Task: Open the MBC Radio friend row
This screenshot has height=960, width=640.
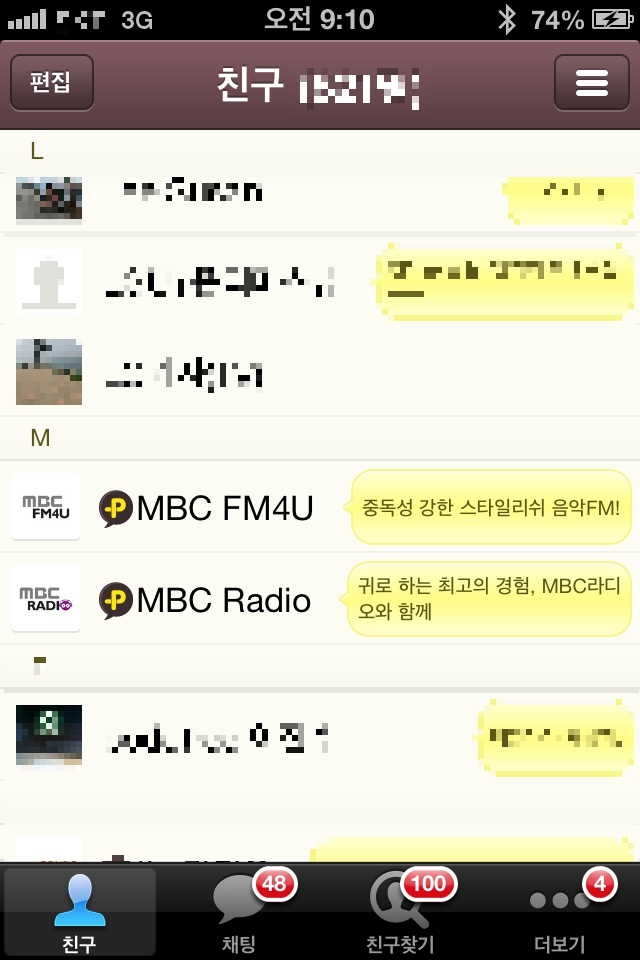Action: tap(224, 600)
